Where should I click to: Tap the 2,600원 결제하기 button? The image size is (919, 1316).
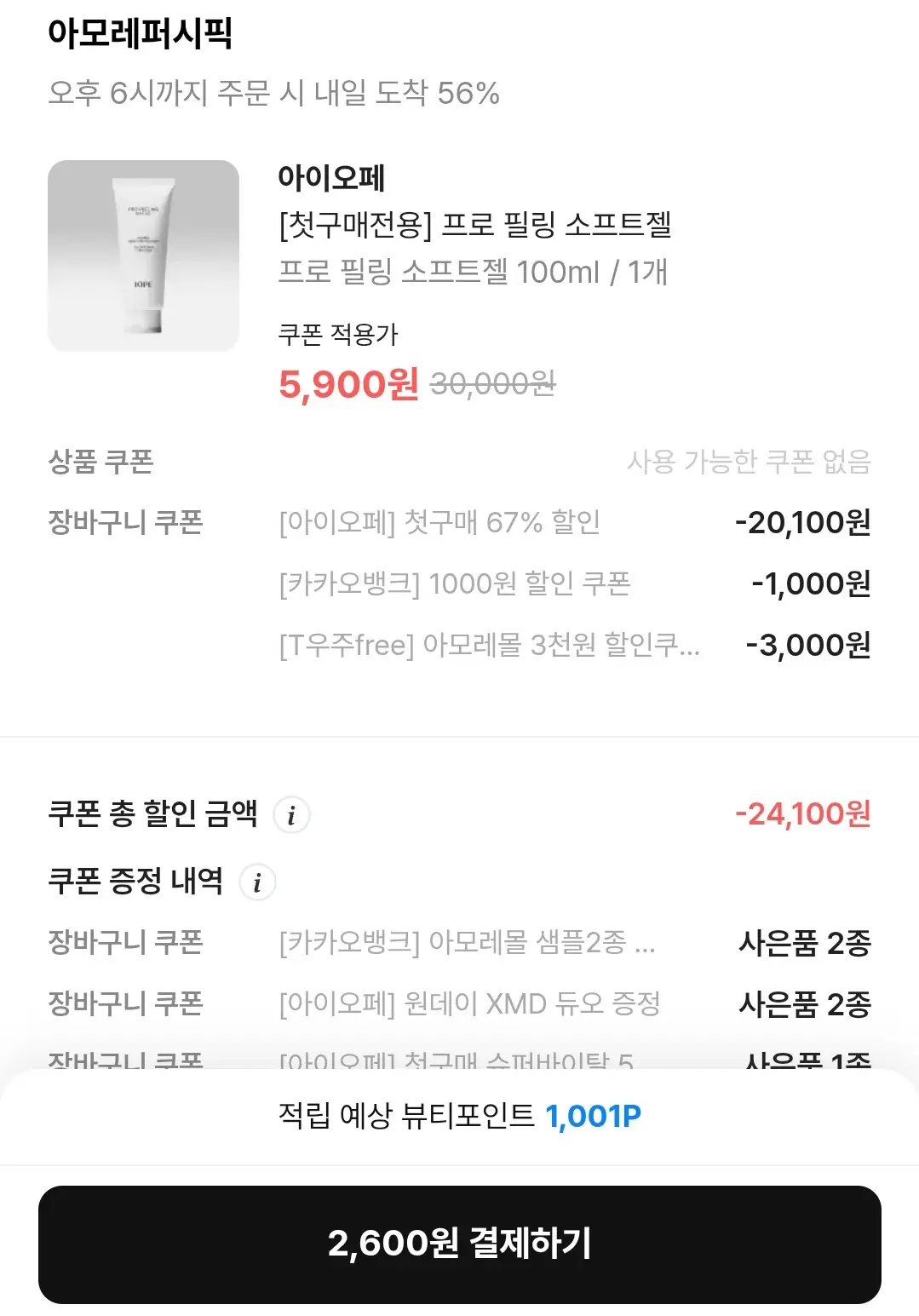459,1244
